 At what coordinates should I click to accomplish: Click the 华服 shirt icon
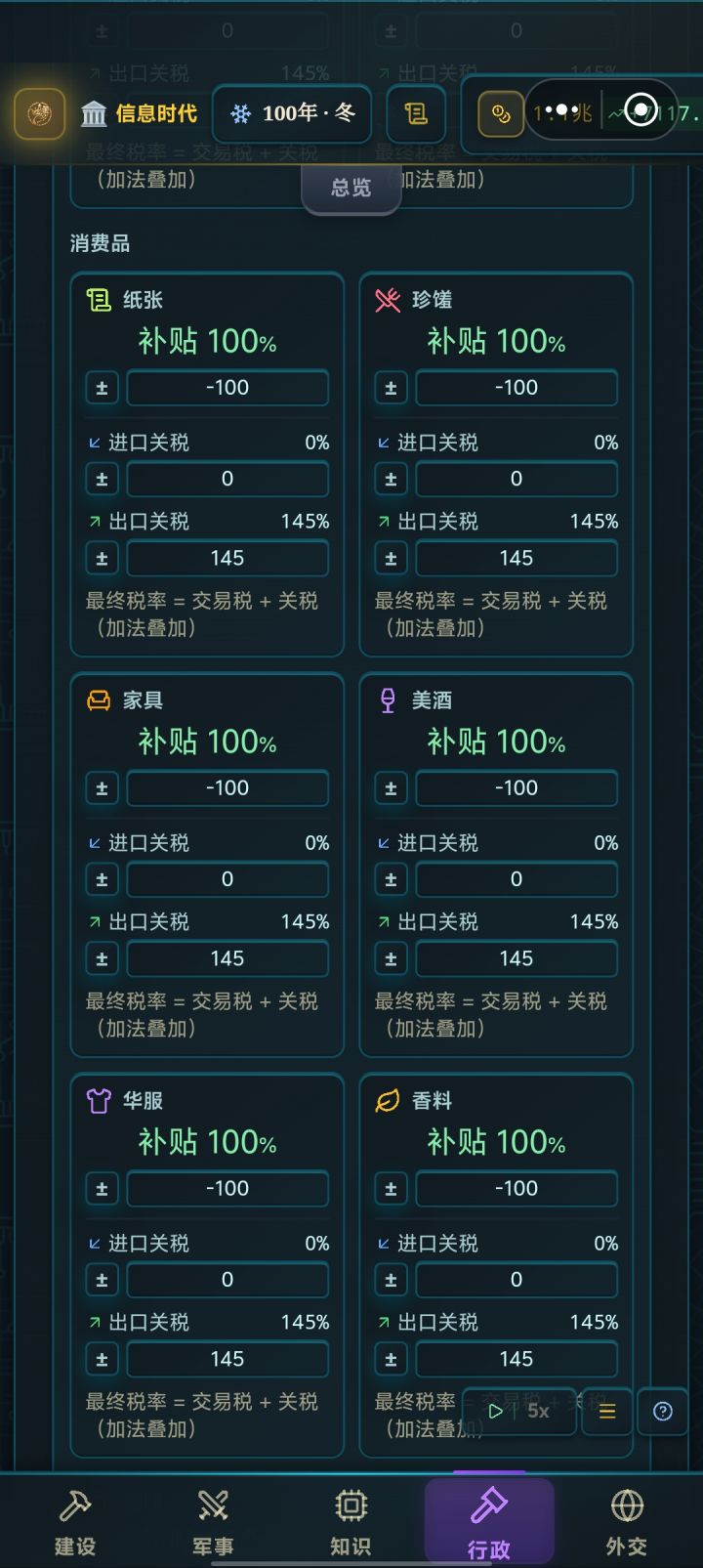point(97,1101)
